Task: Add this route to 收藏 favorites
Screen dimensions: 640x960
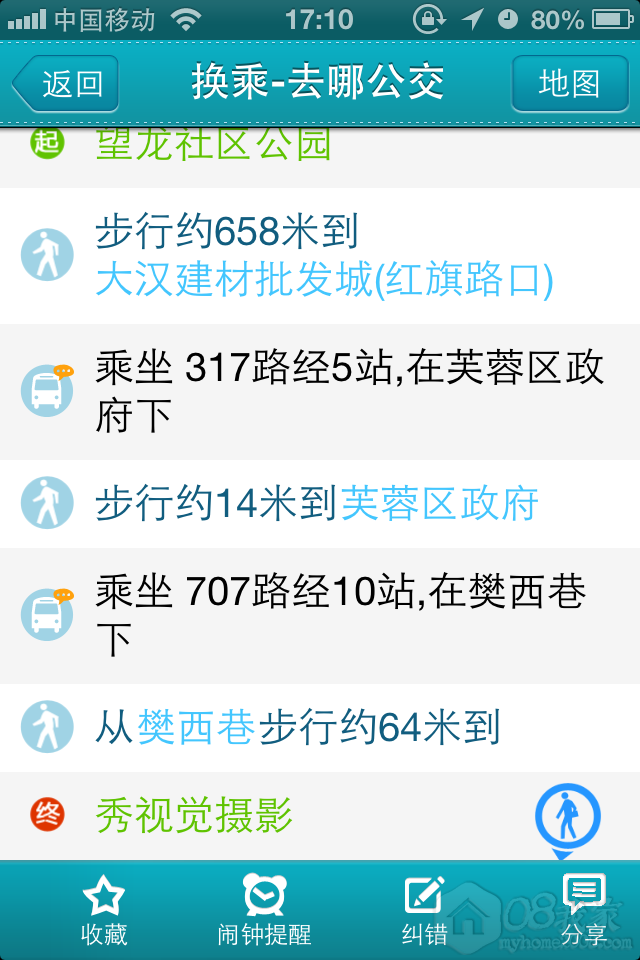Action: pyautogui.click(x=104, y=910)
